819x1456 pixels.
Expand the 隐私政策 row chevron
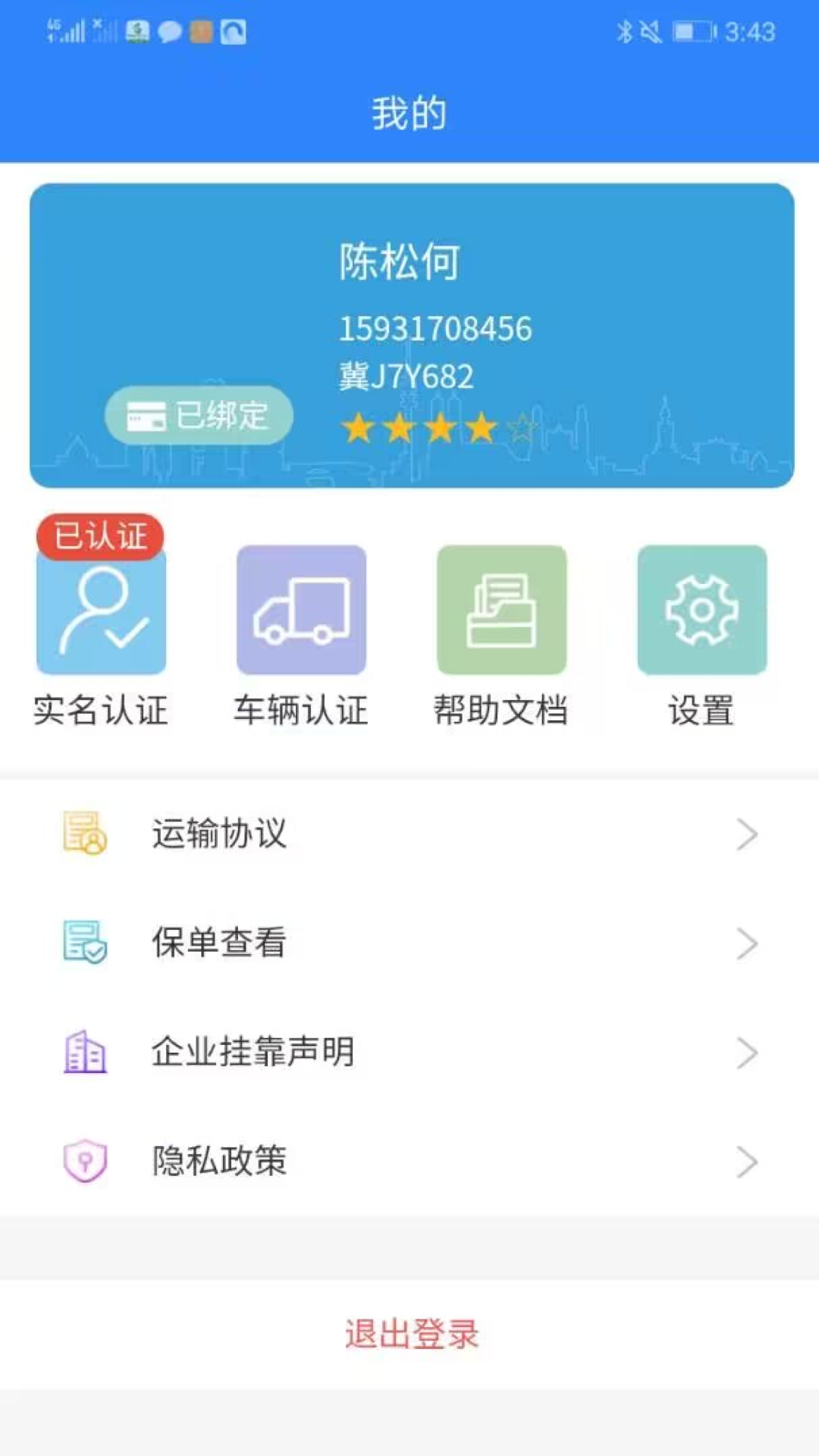click(x=747, y=1160)
